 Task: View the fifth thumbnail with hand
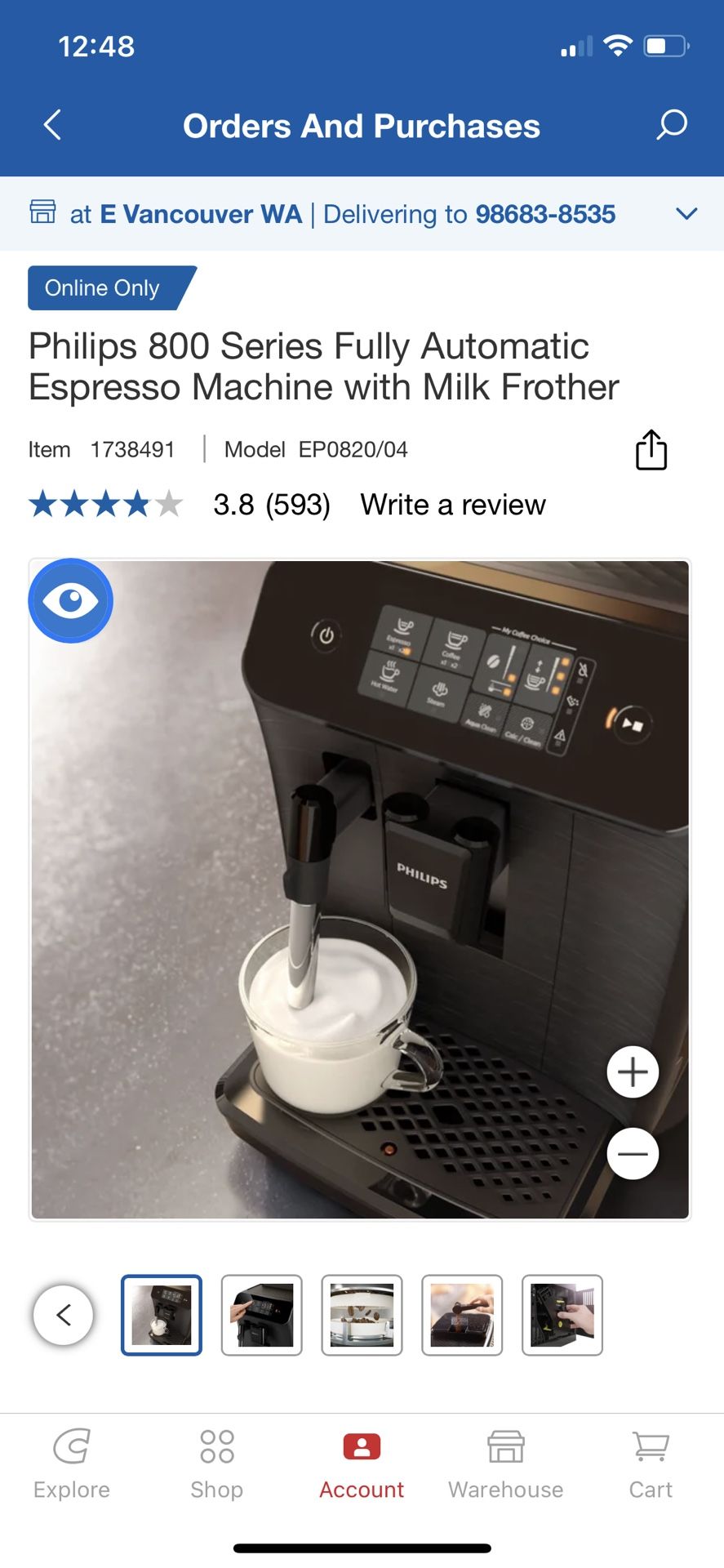(x=562, y=1315)
